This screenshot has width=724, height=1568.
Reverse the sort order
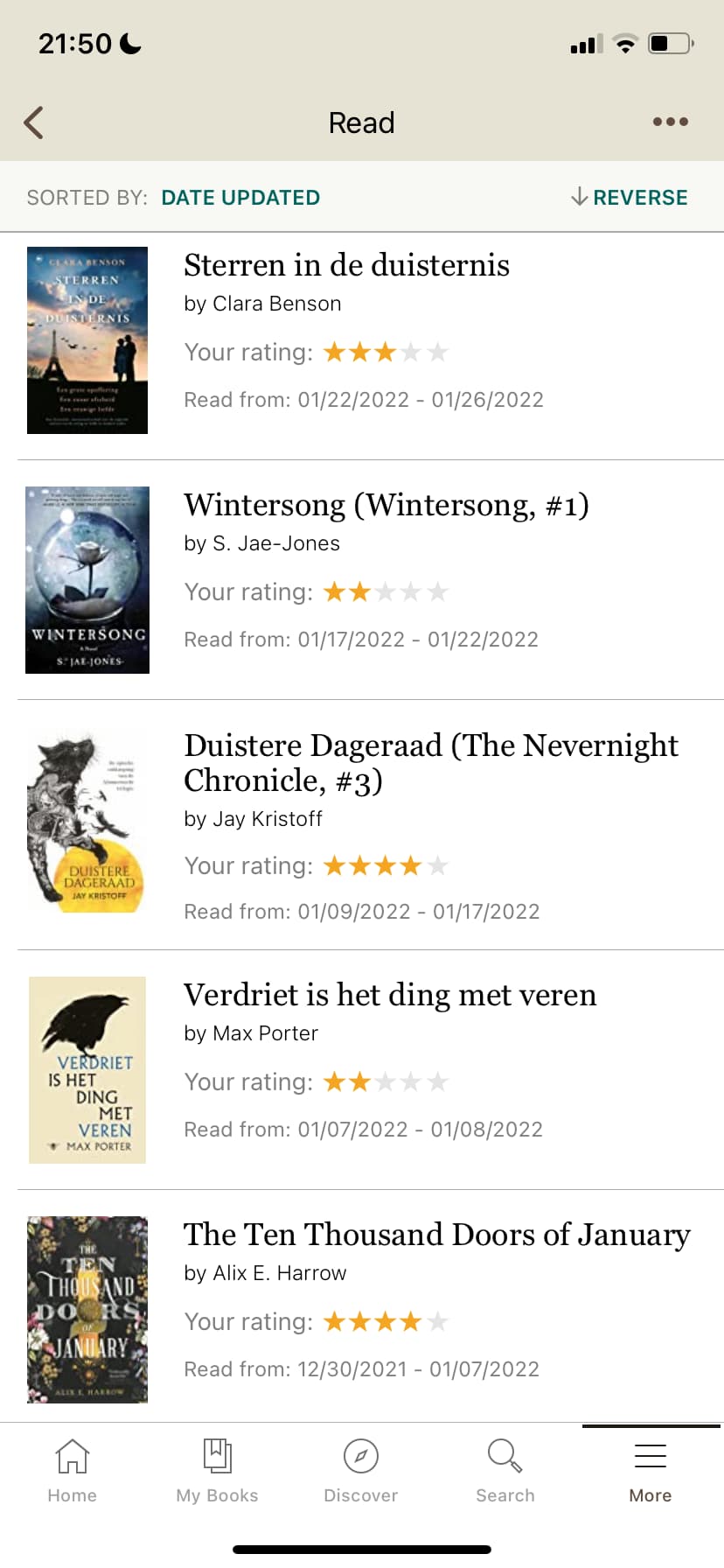pyautogui.click(x=629, y=197)
